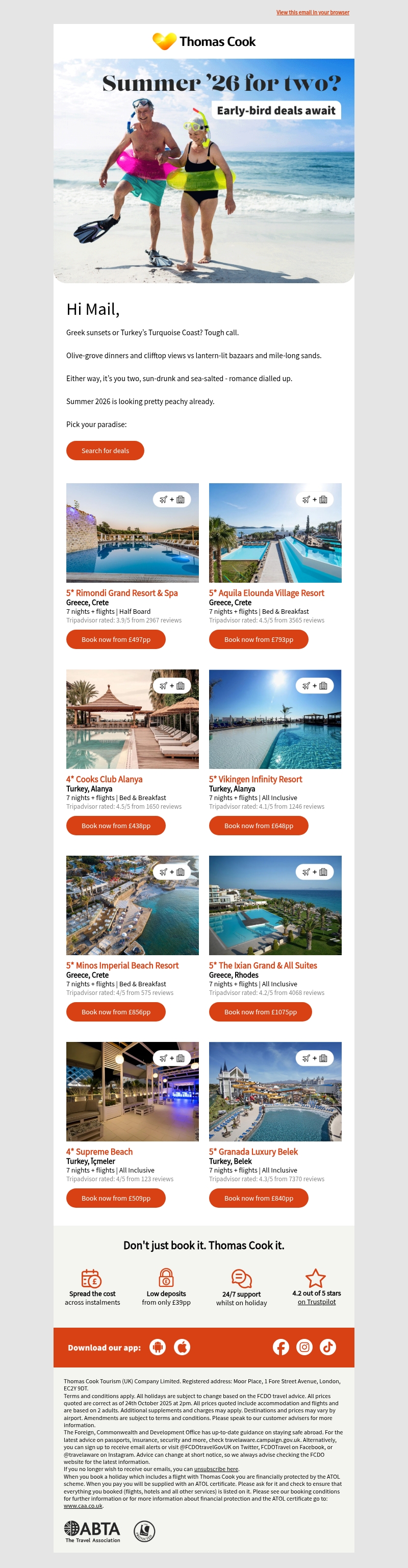
Task: Visit Thomas Cook's TikTok profile
Action: [328, 1347]
